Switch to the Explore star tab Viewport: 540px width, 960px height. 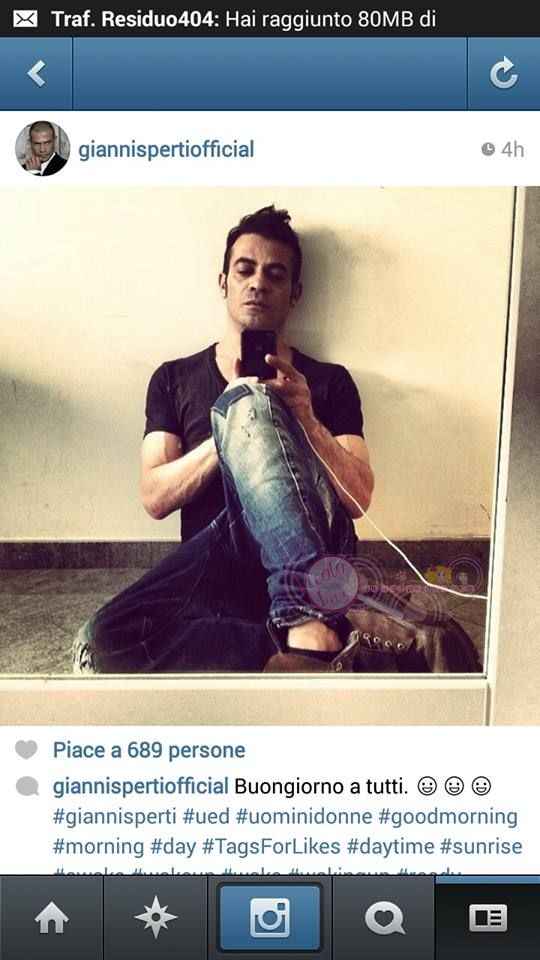point(156,918)
